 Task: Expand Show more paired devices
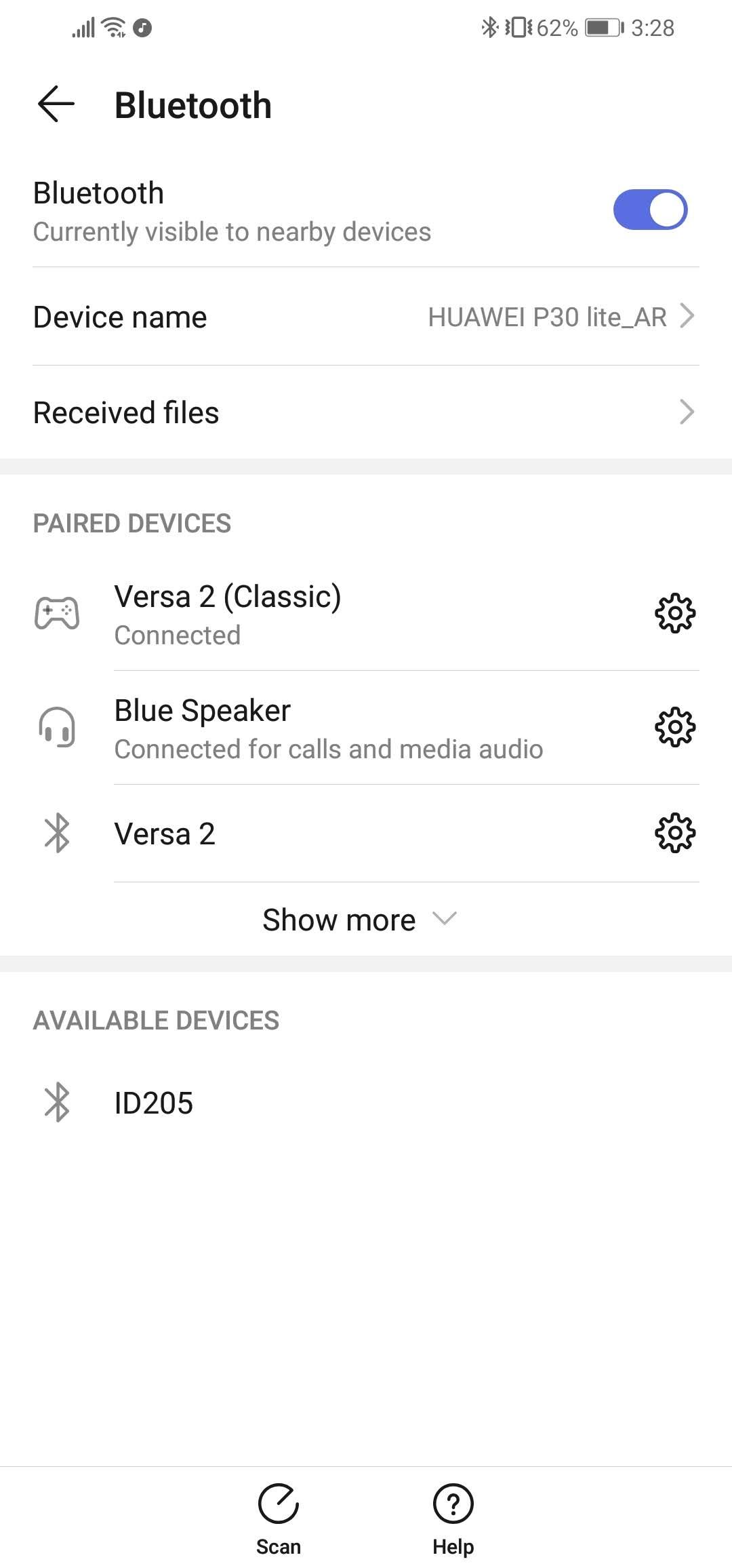pyautogui.click(x=359, y=920)
